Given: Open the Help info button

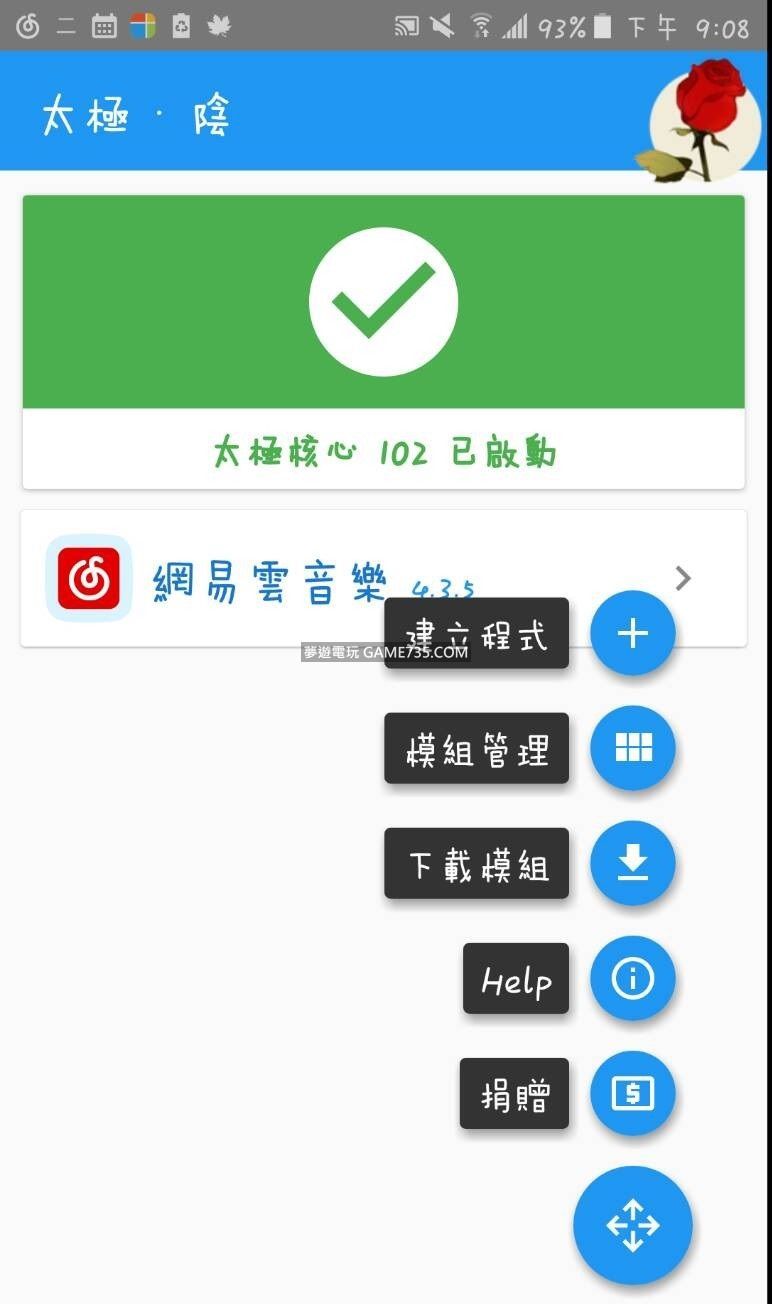Looking at the screenshot, I should (632, 978).
